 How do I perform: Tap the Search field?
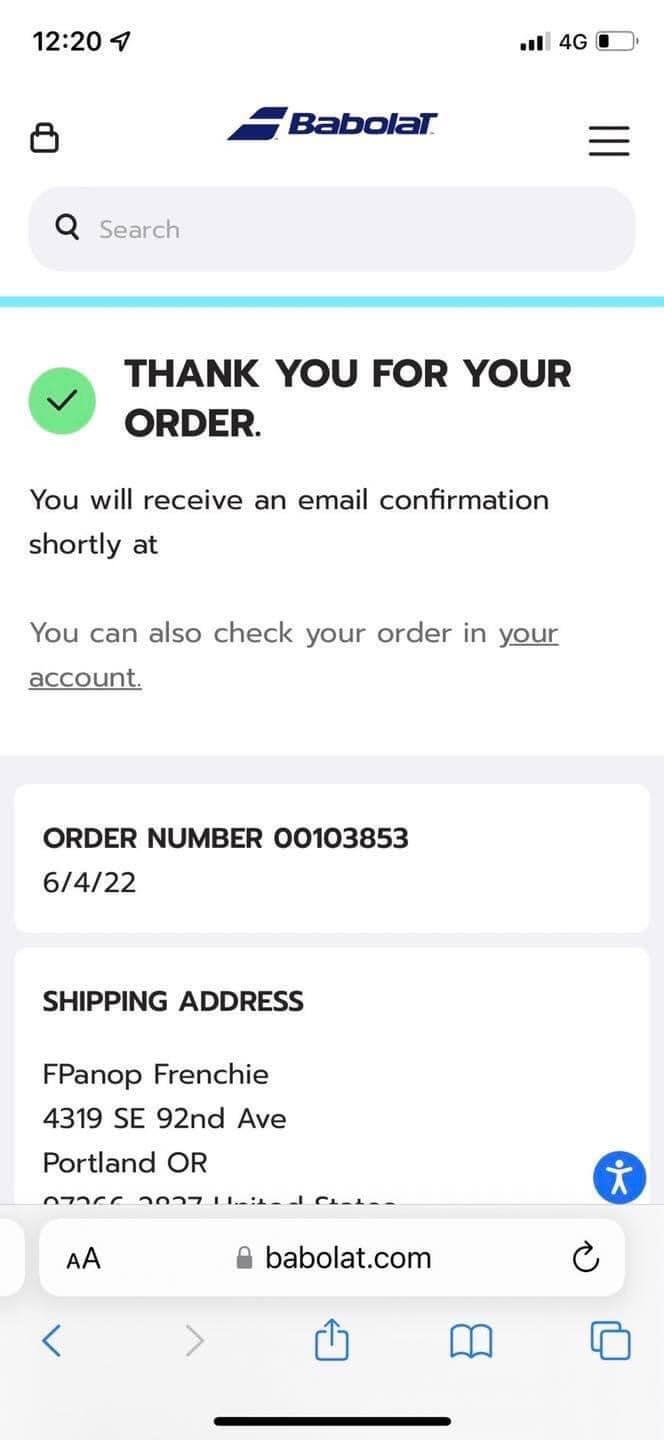(x=332, y=229)
